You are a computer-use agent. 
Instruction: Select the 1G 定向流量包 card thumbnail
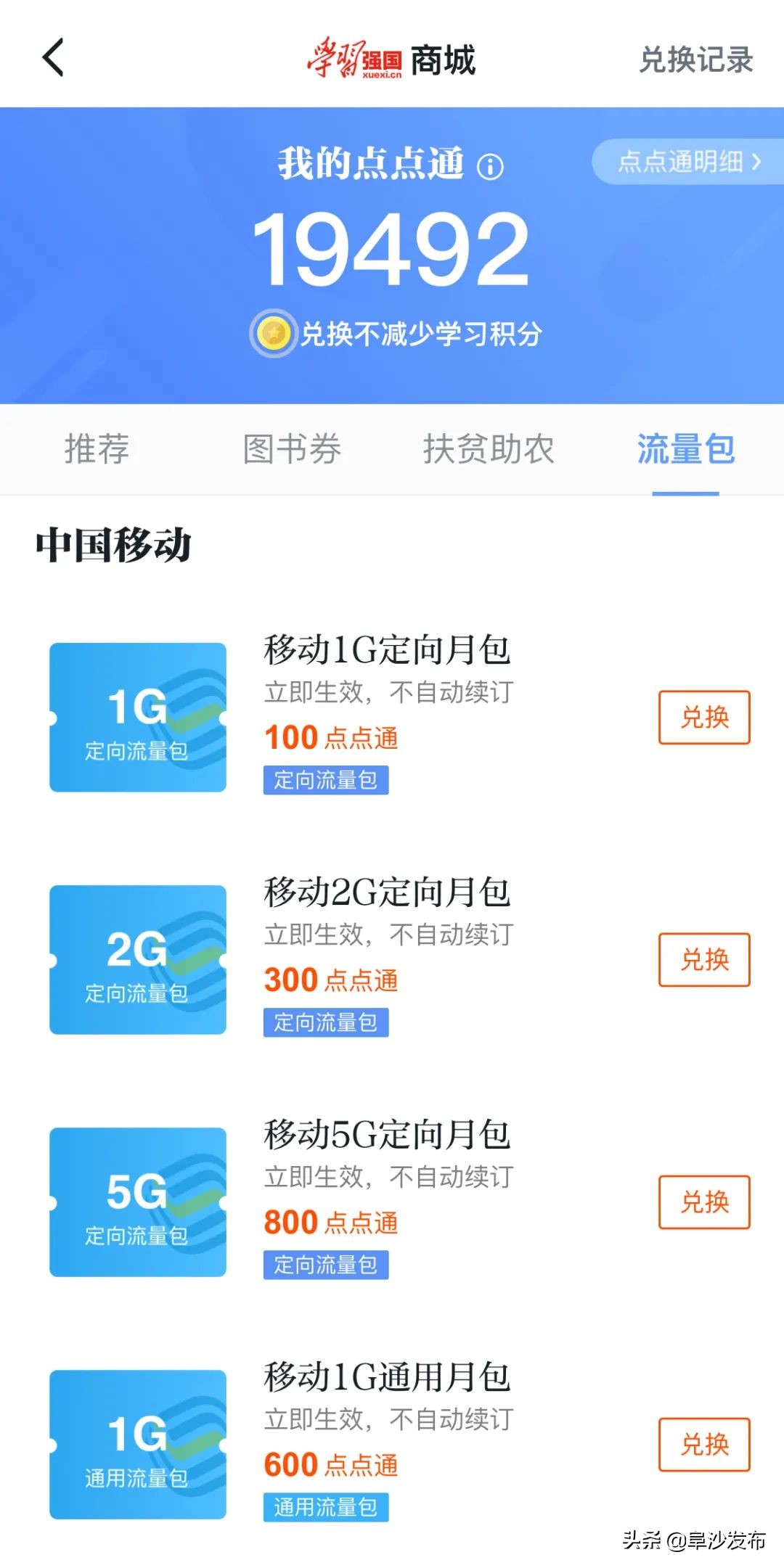[x=137, y=715]
